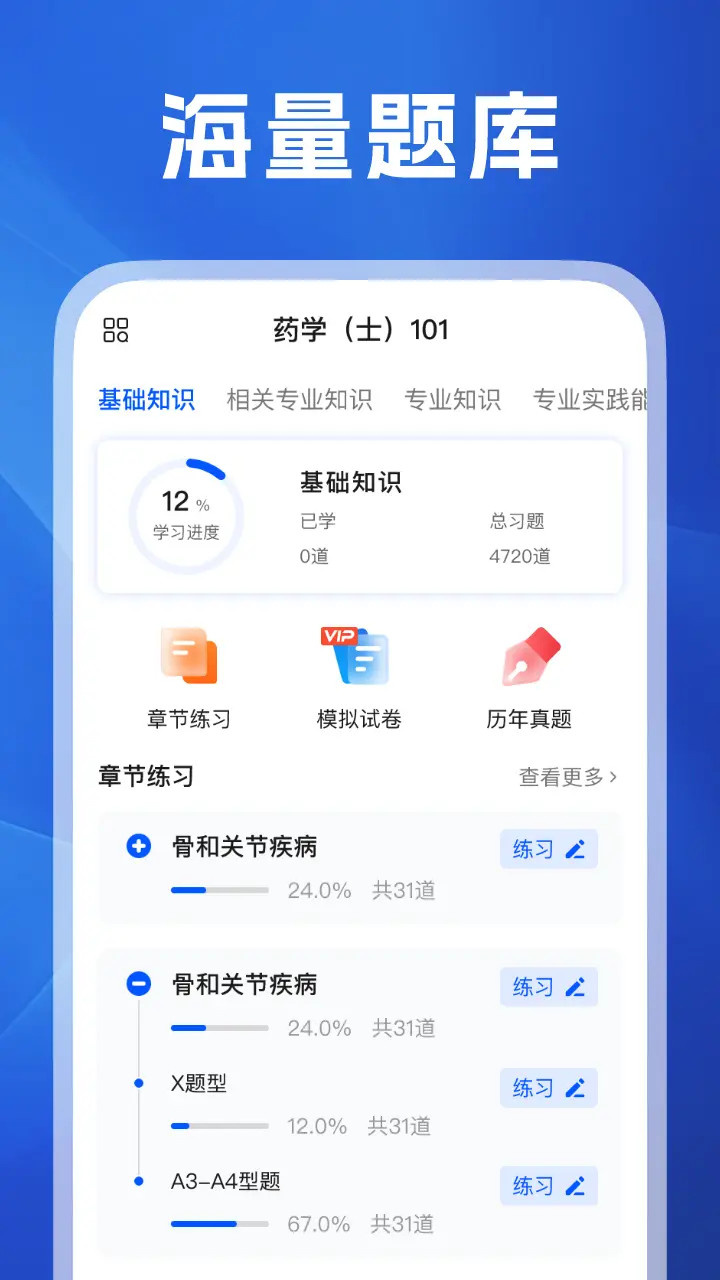Expand the first 骨和关节疾病 chapter
The width and height of the screenshot is (720, 1280).
140,847
